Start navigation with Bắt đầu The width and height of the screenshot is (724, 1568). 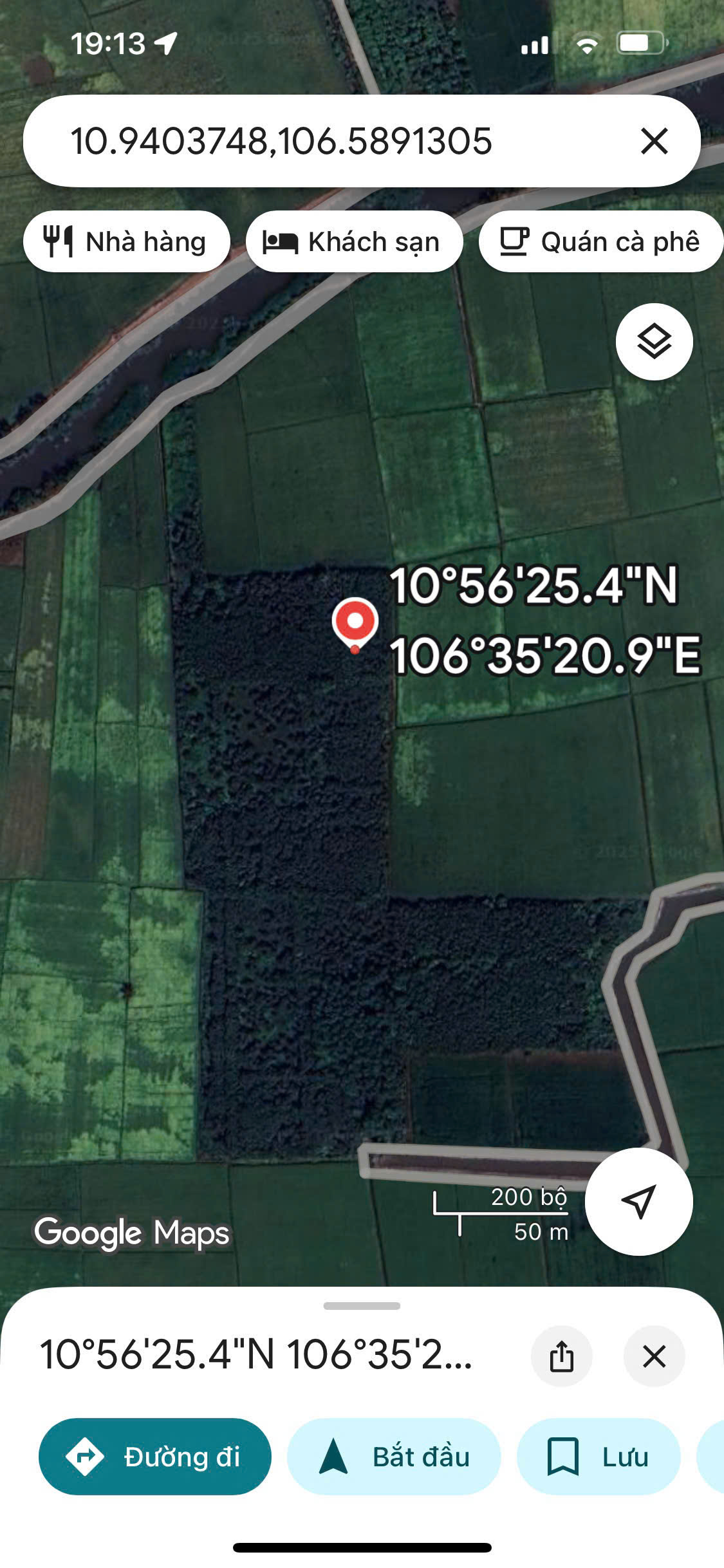click(394, 1456)
